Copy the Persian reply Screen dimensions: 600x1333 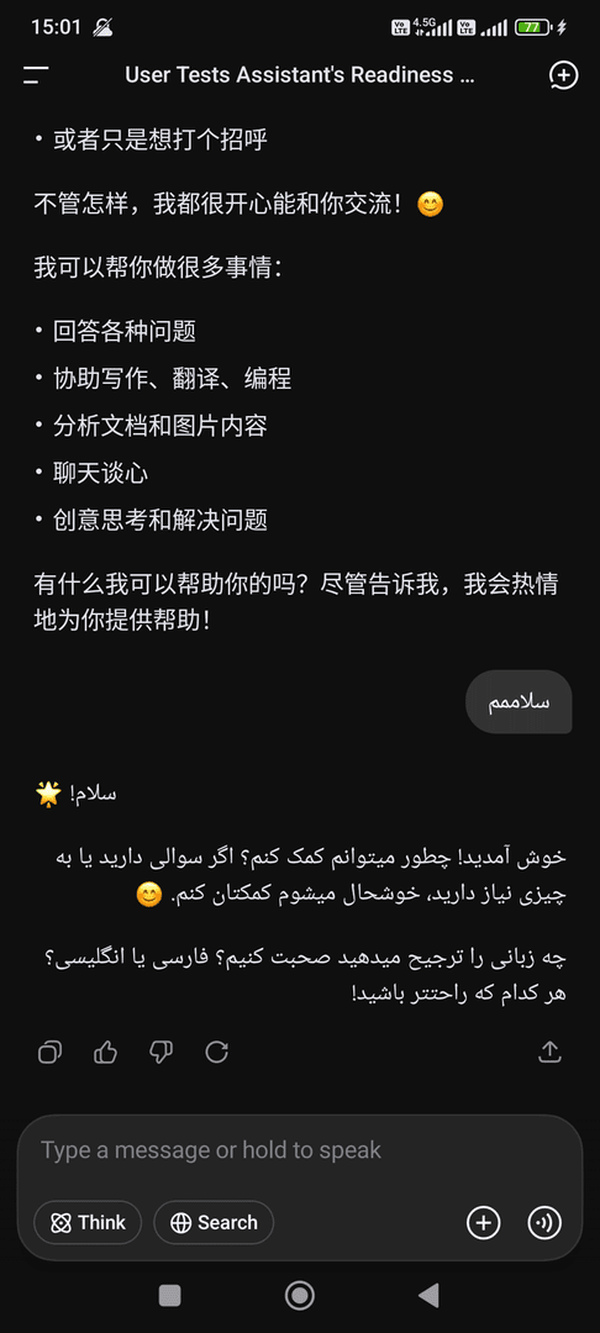(x=49, y=1051)
